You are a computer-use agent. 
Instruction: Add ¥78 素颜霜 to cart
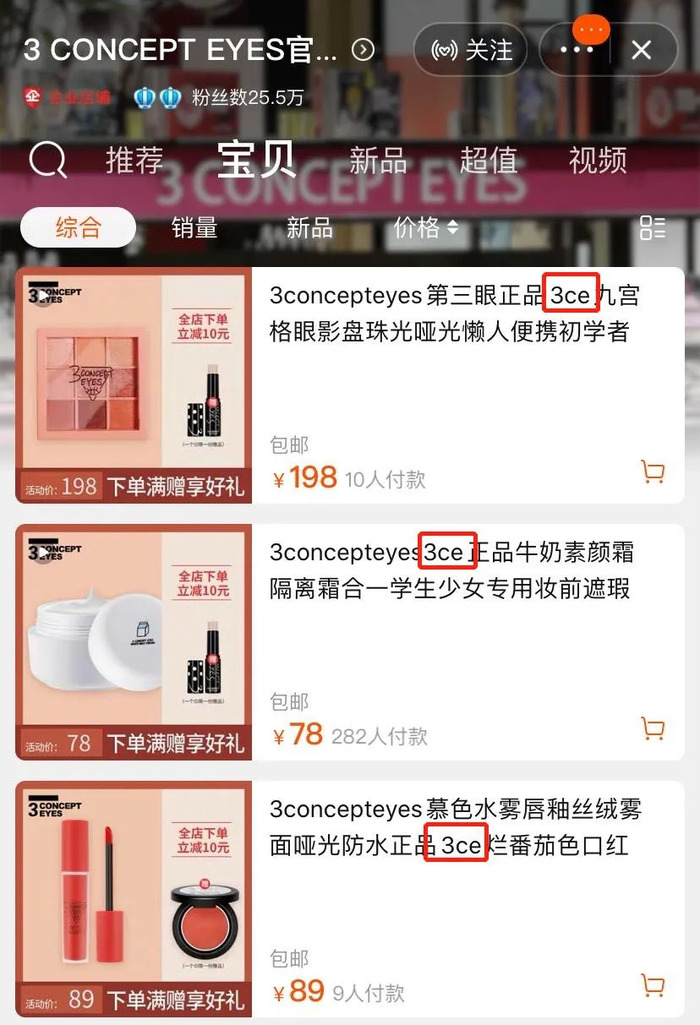click(653, 729)
